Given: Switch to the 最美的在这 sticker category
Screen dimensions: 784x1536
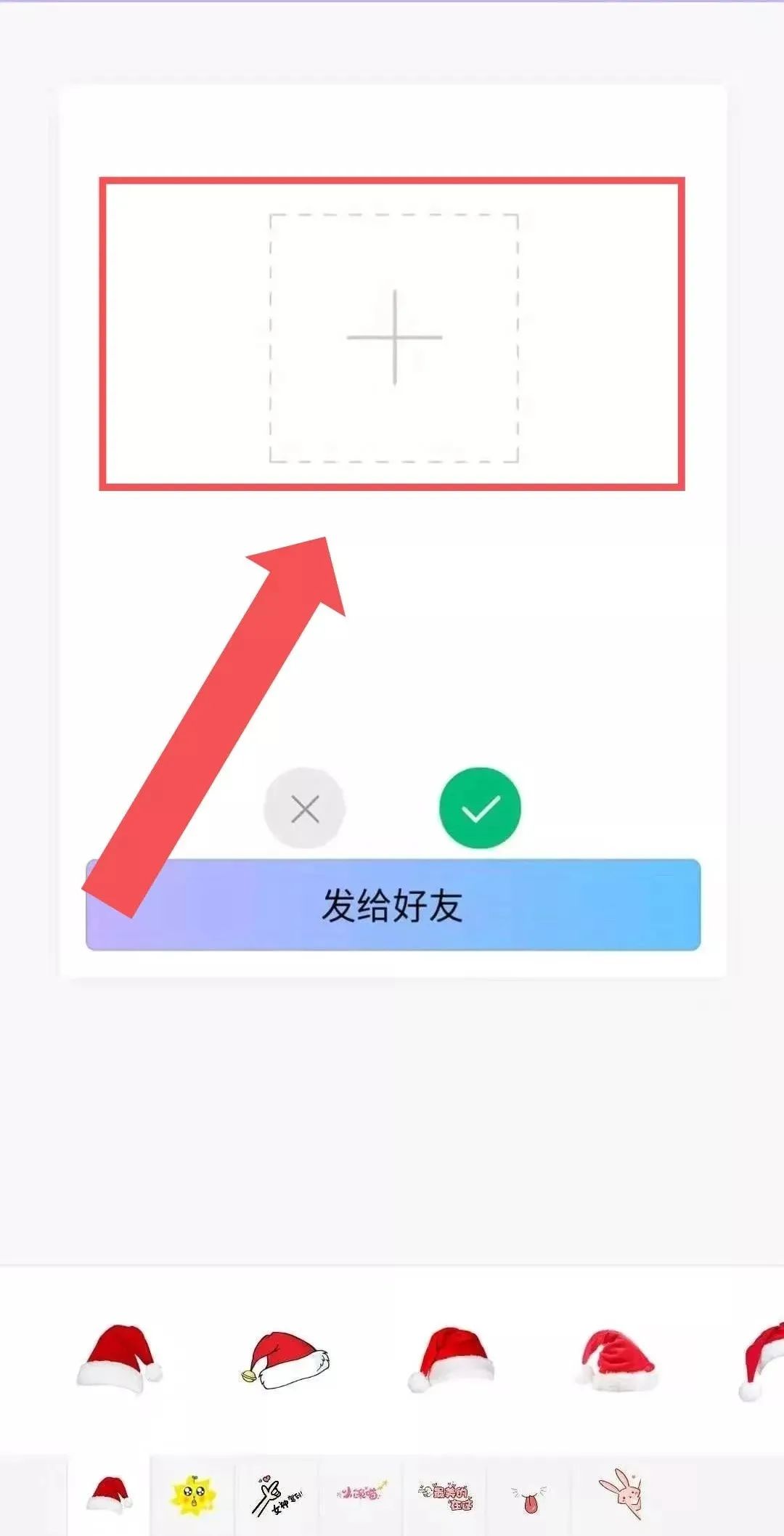Looking at the screenshot, I should click(x=445, y=1495).
